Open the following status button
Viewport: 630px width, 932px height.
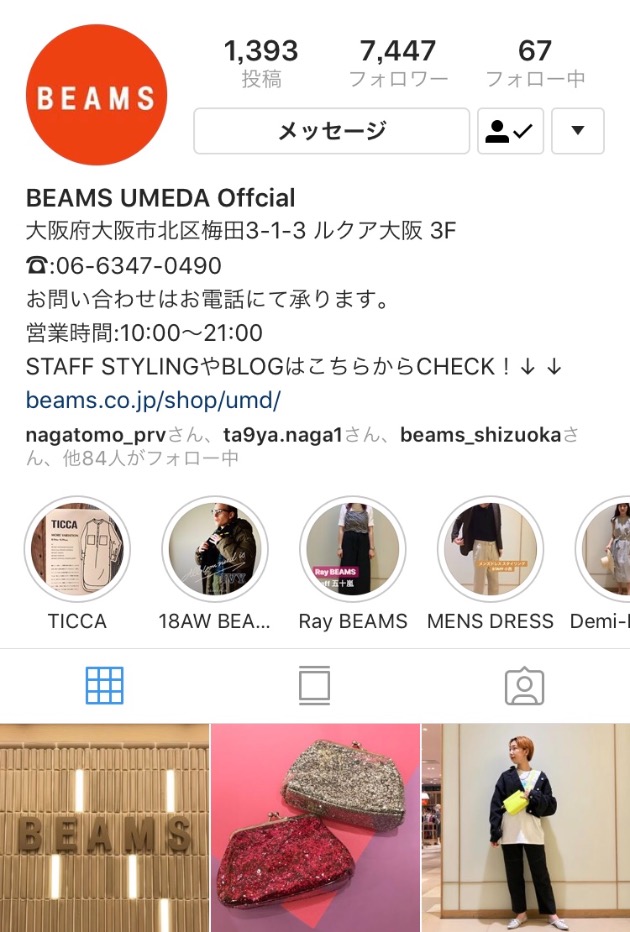click(x=510, y=131)
